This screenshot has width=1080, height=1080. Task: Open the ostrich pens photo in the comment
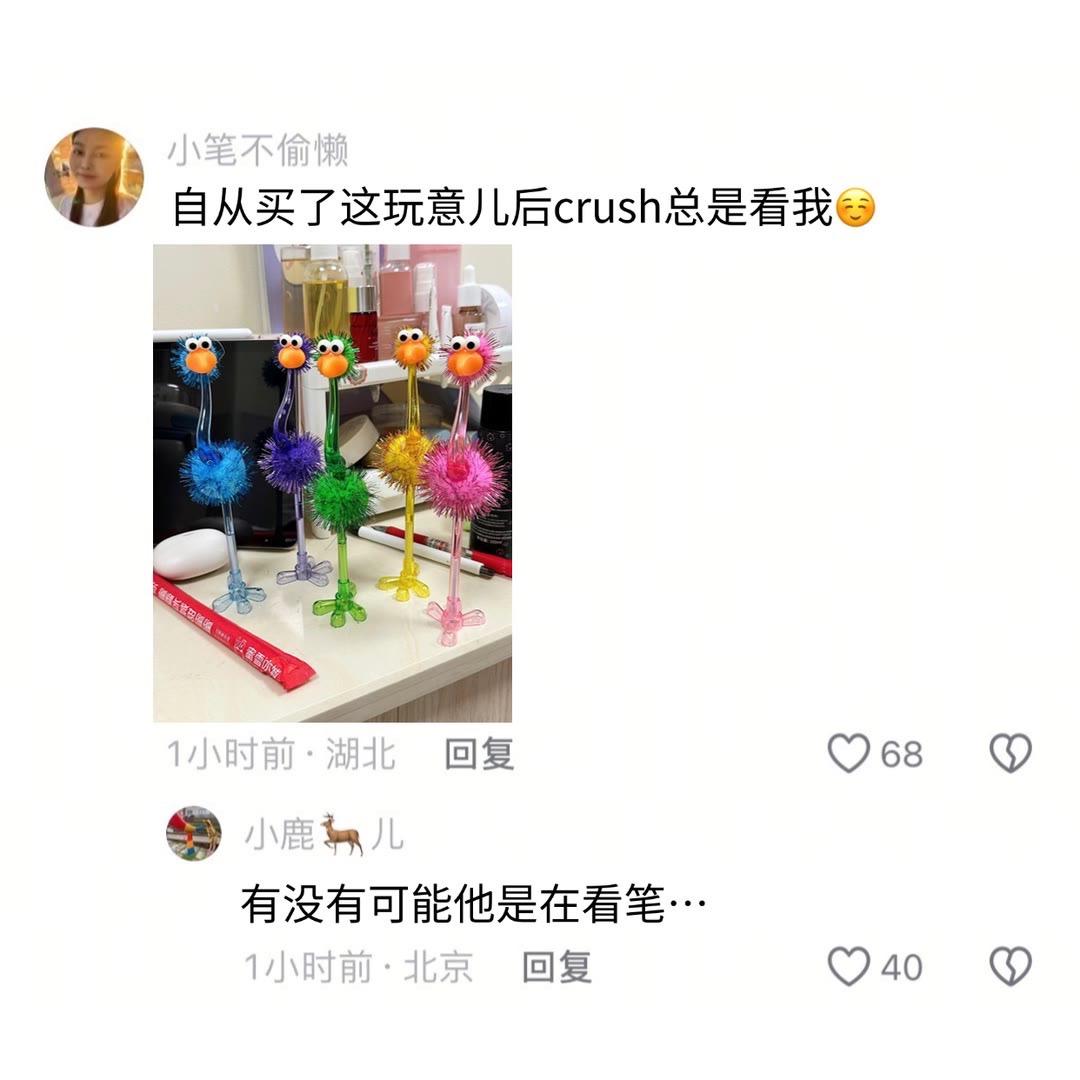tap(332, 483)
